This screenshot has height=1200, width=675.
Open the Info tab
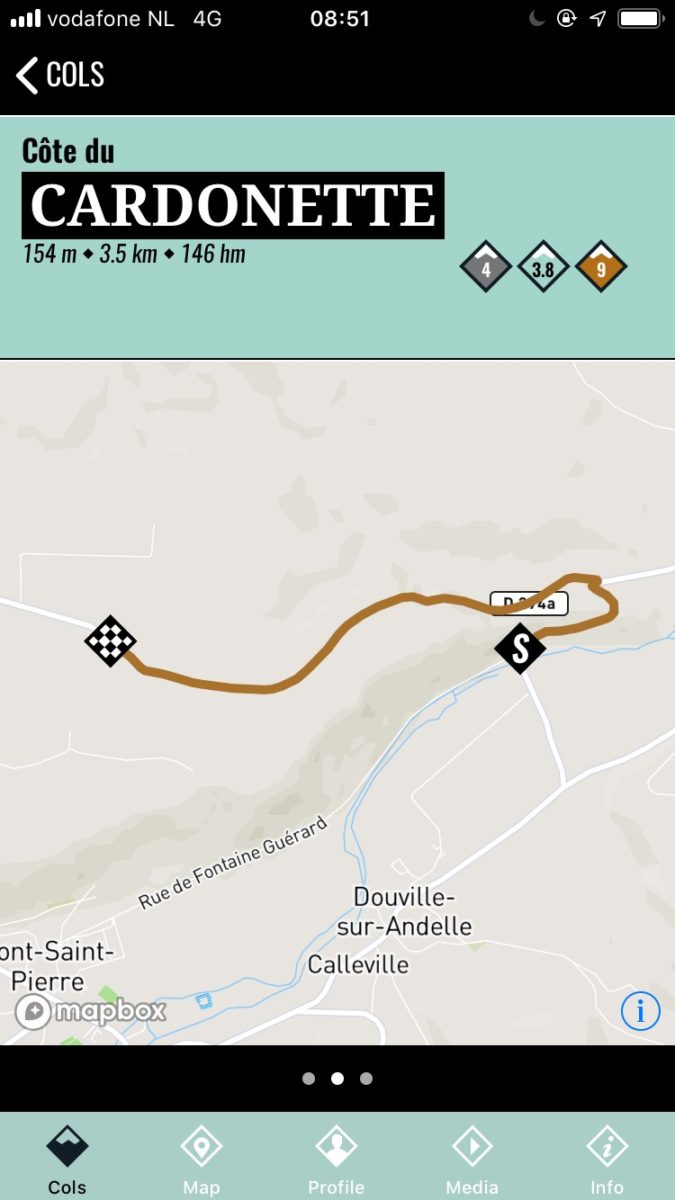coord(606,1158)
